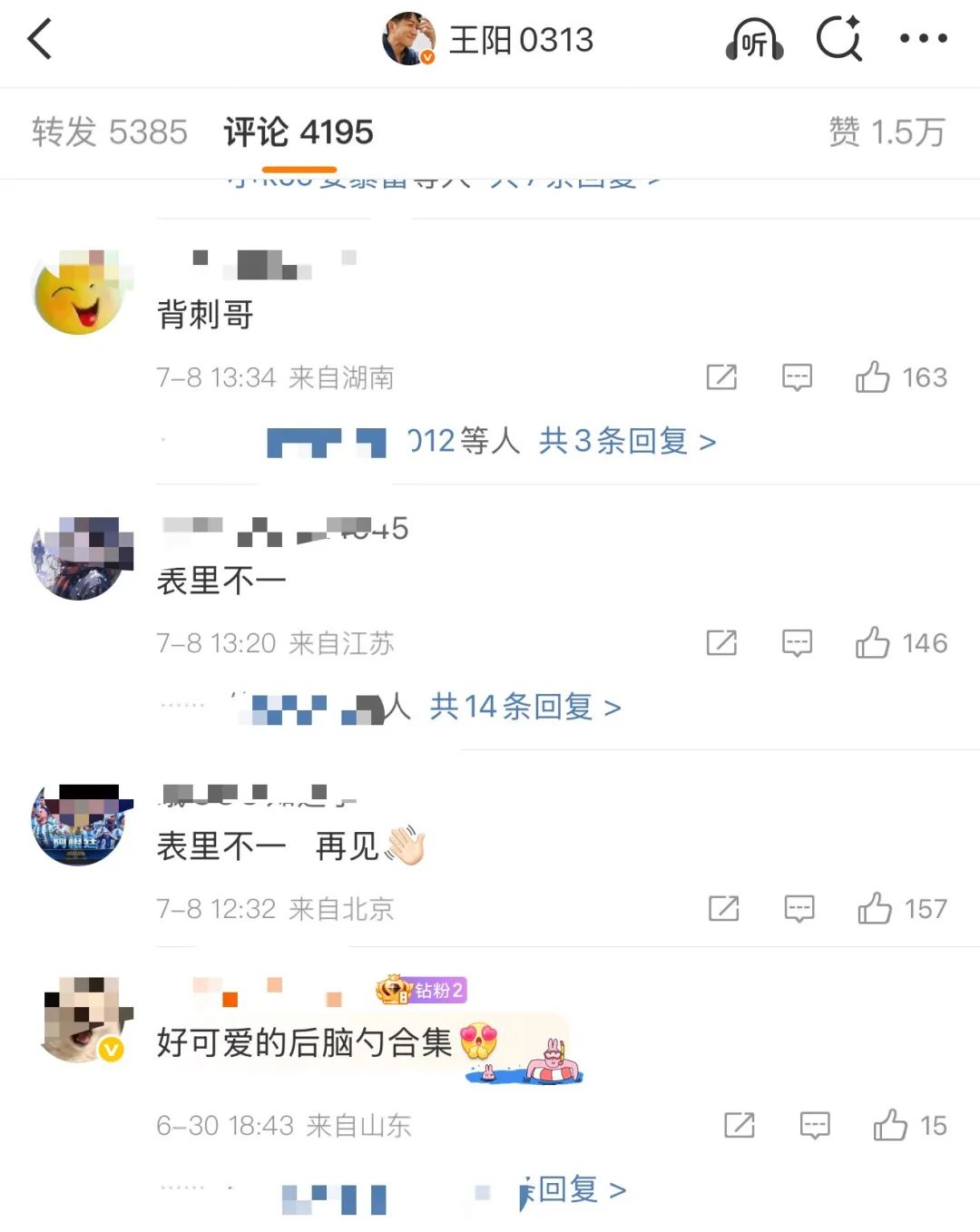This screenshot has width=980, height=1232.
Task: Open the three-dot overflow menu
Action: click(923, 39)
